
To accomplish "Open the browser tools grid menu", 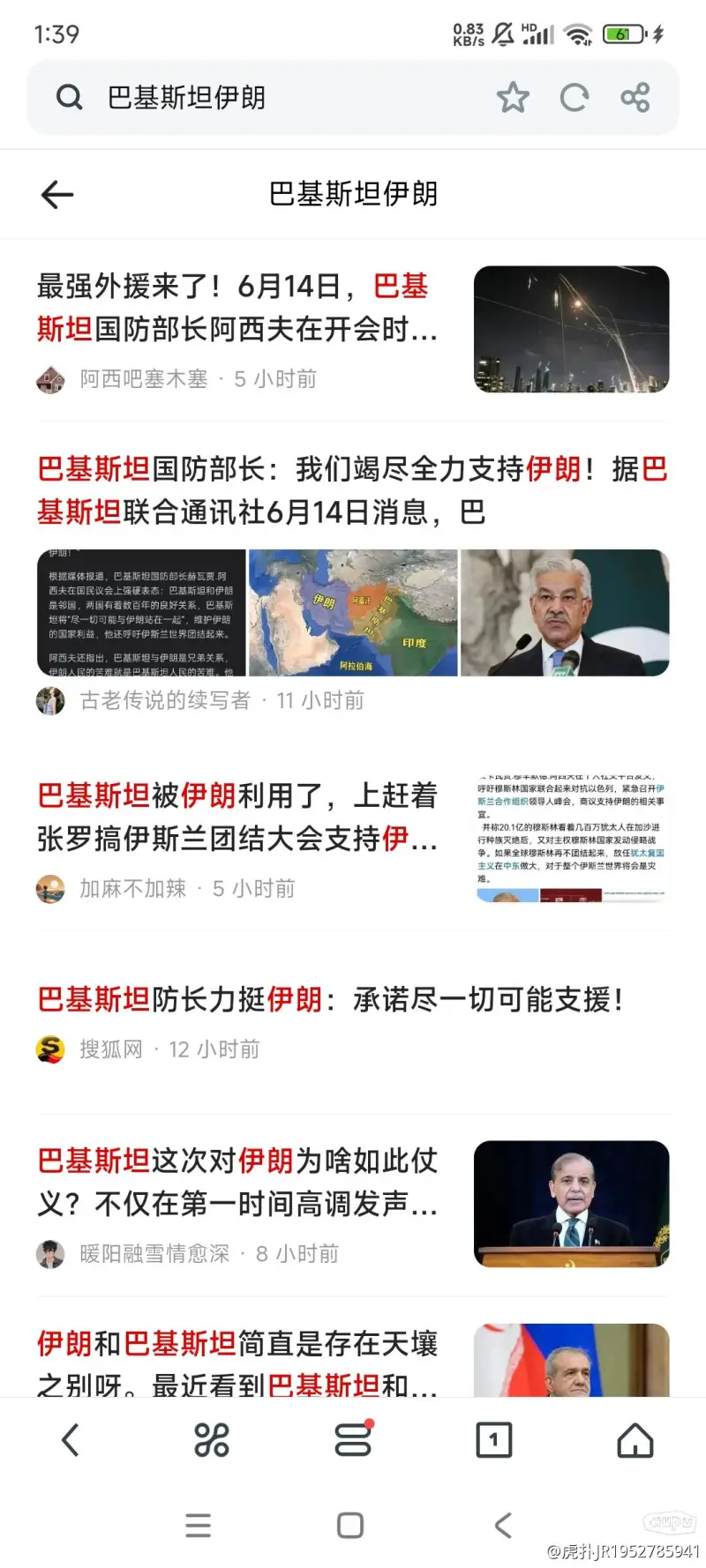I will click(x=212, y=1441).
